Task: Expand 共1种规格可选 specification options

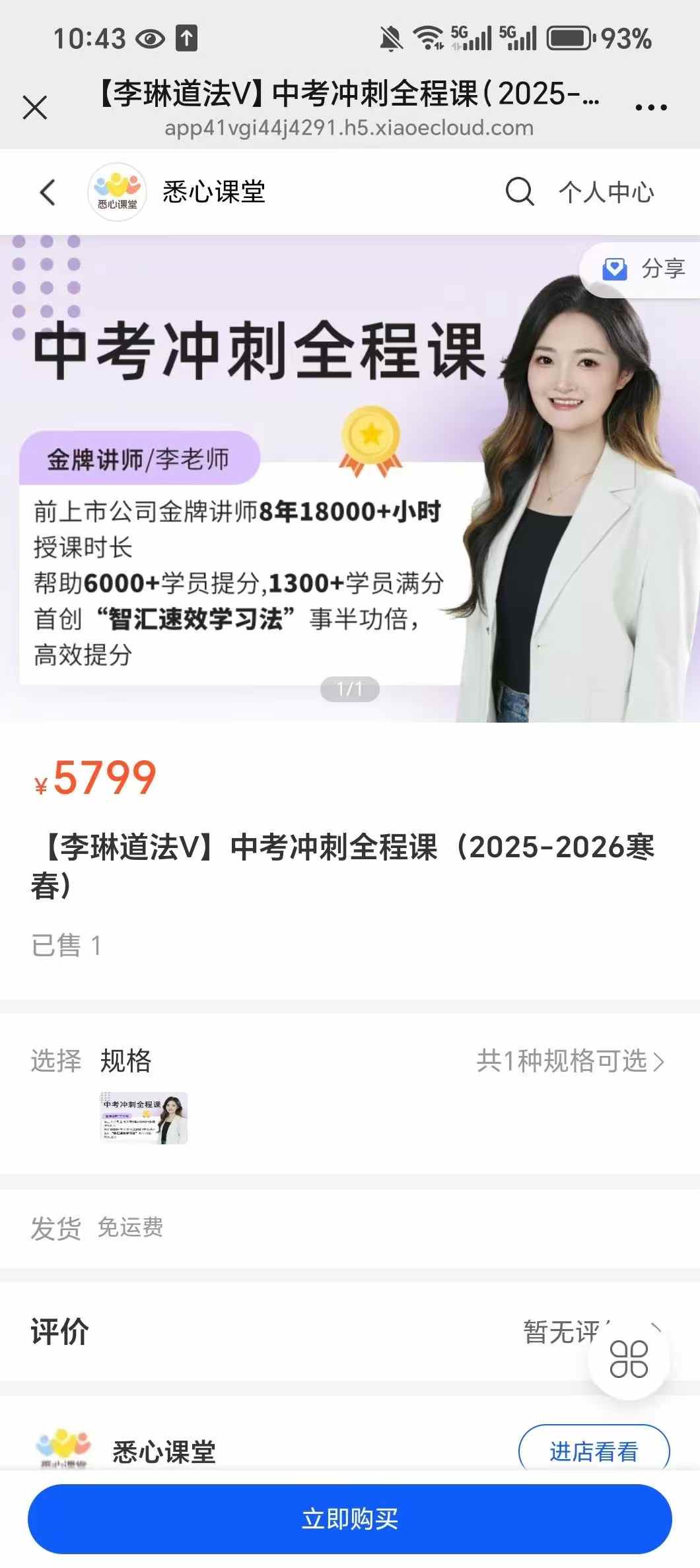Action: (569, 1061)
